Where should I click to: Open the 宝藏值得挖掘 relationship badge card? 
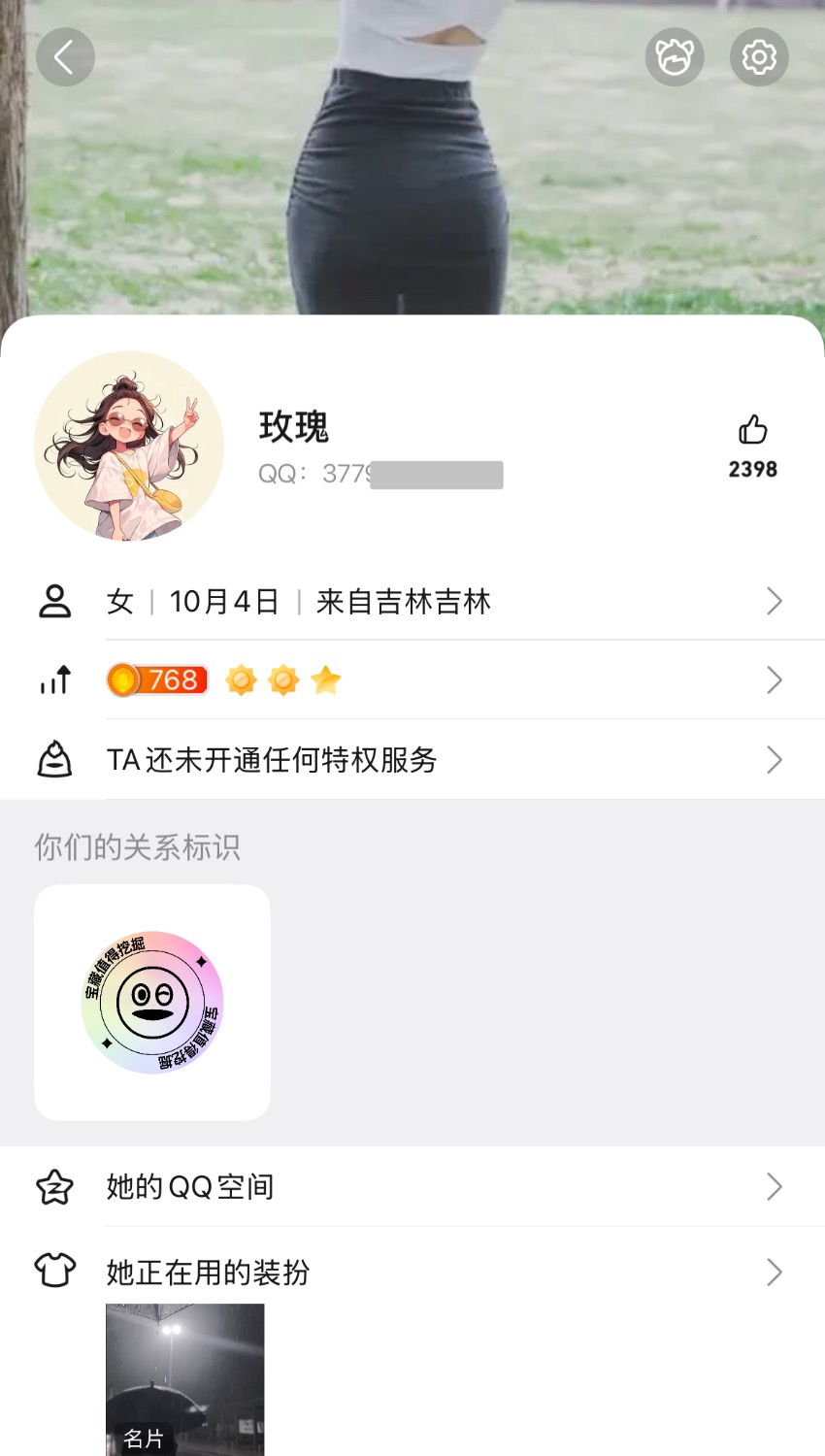click(x=152, y=1003)
